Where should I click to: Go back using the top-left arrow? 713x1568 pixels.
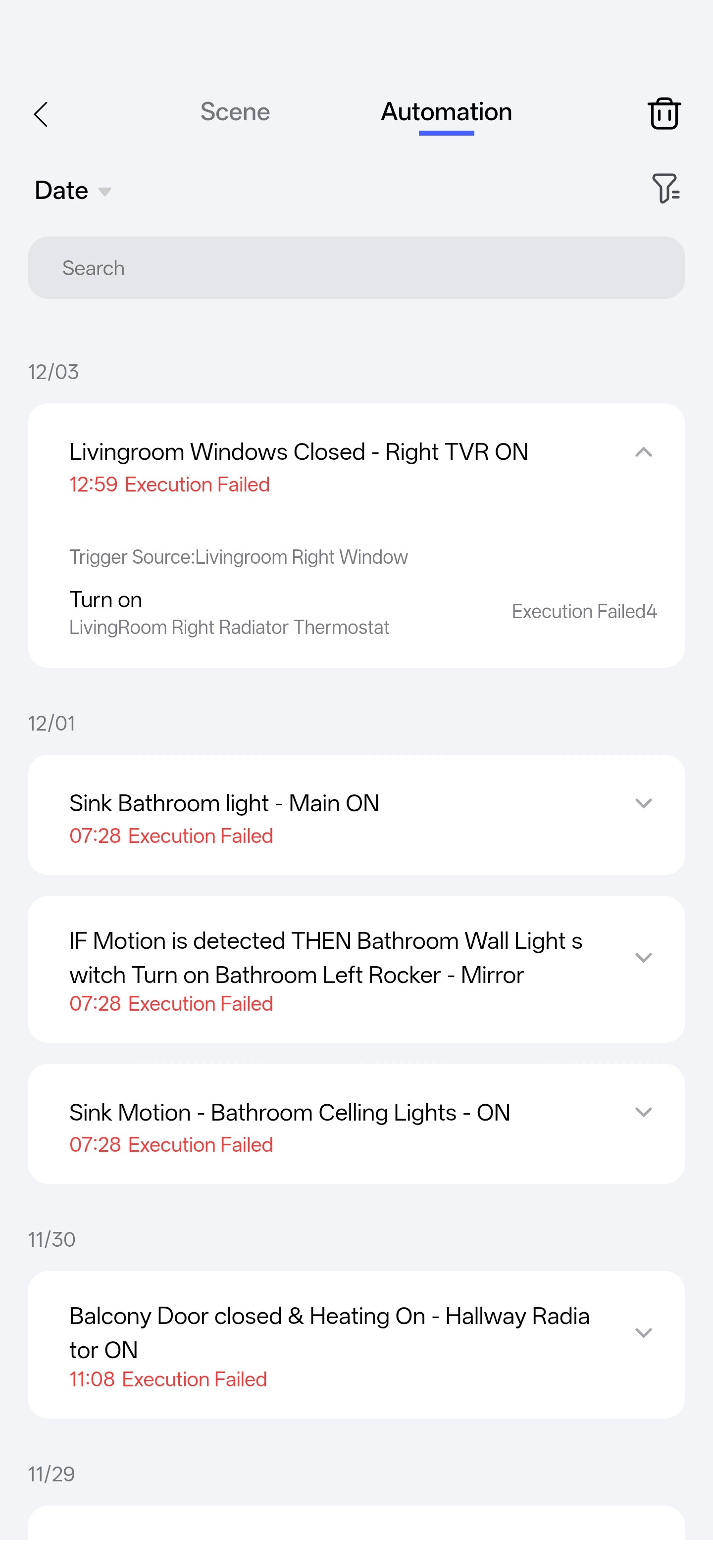pos(41,114)
